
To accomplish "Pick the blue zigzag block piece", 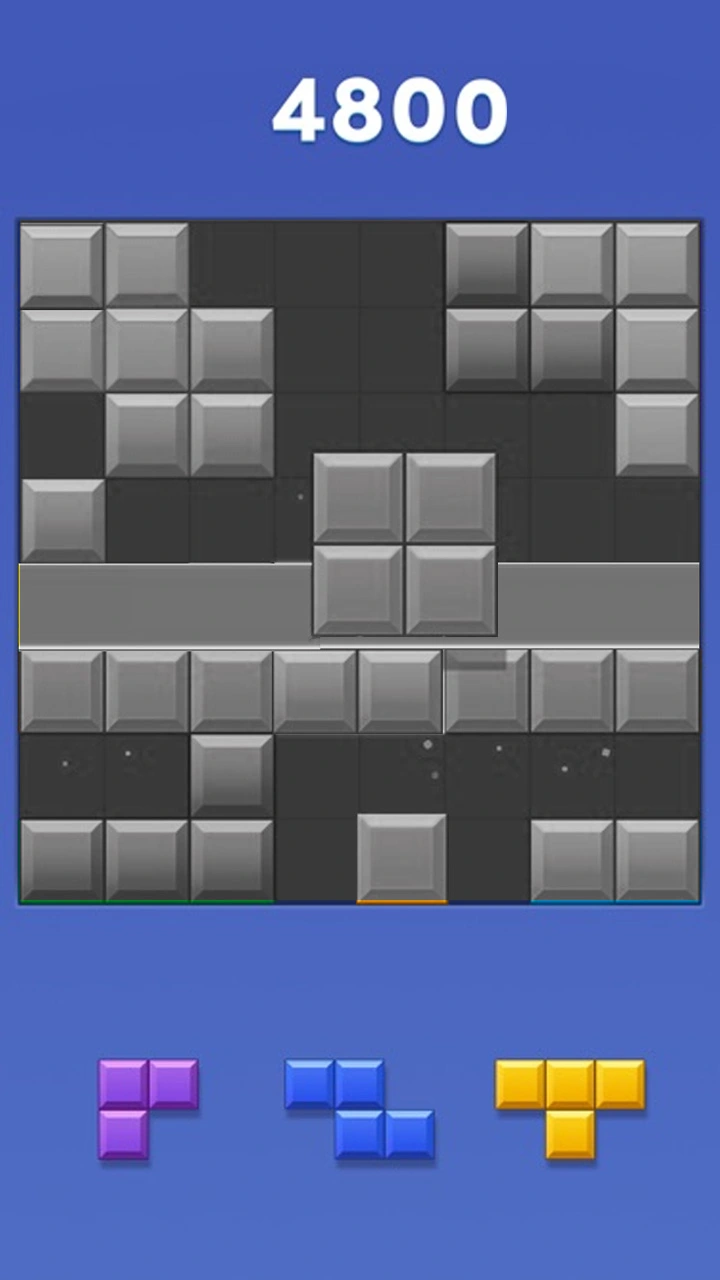I will [358, 1109].
